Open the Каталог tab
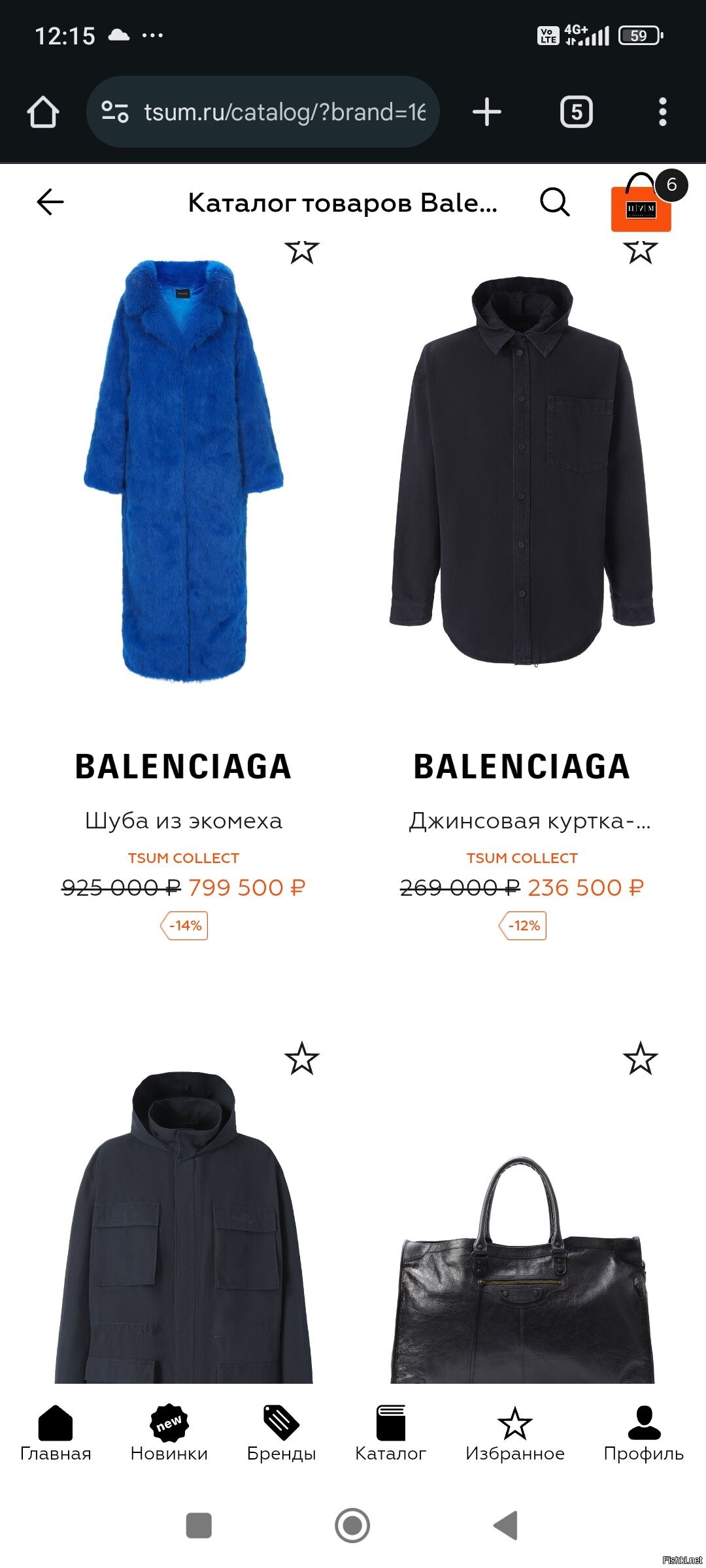Image resolution: width=706 pixels, height=1568 pixels. (390, 1434)
